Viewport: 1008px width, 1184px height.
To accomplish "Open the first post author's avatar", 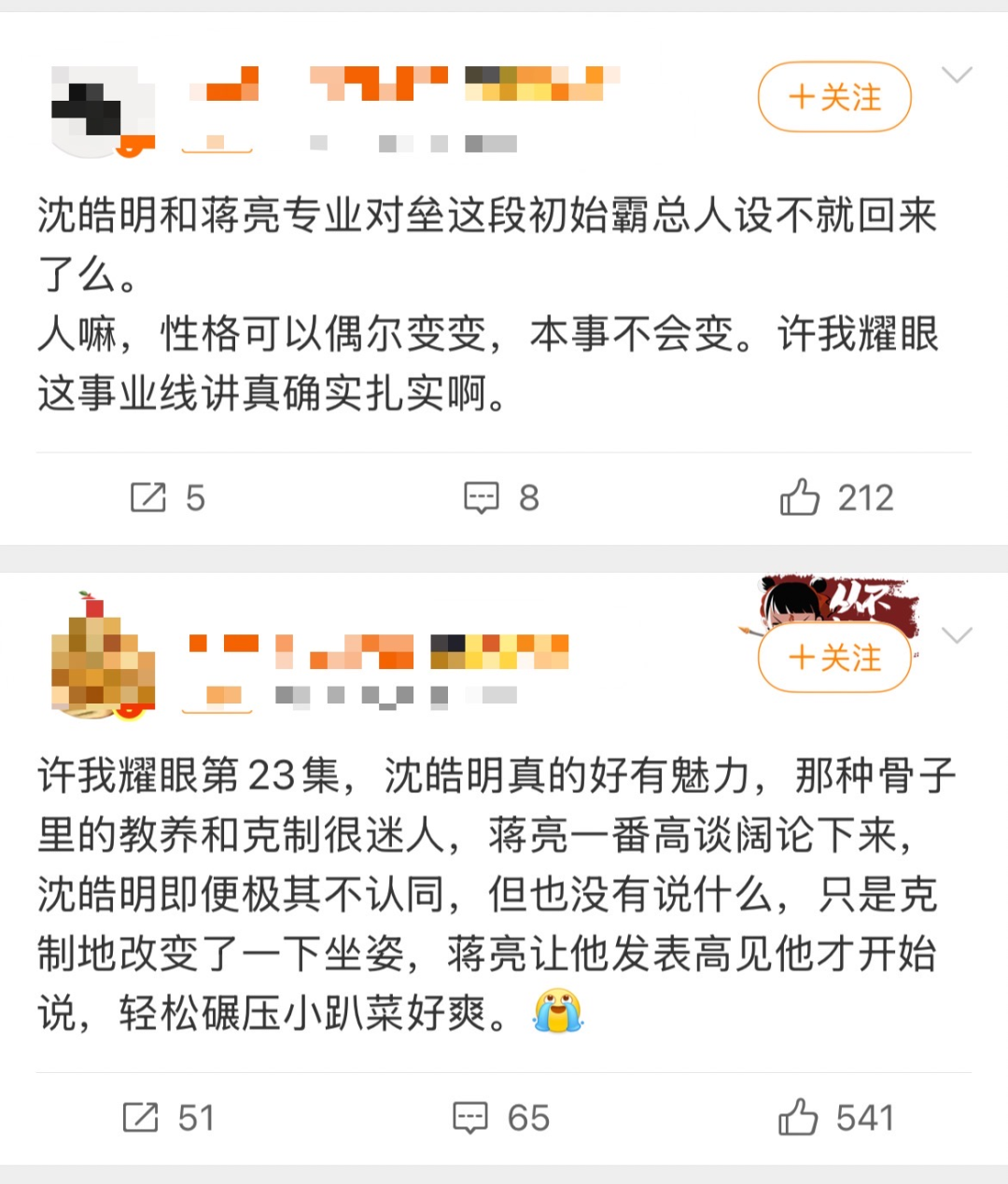I will 102,111.
